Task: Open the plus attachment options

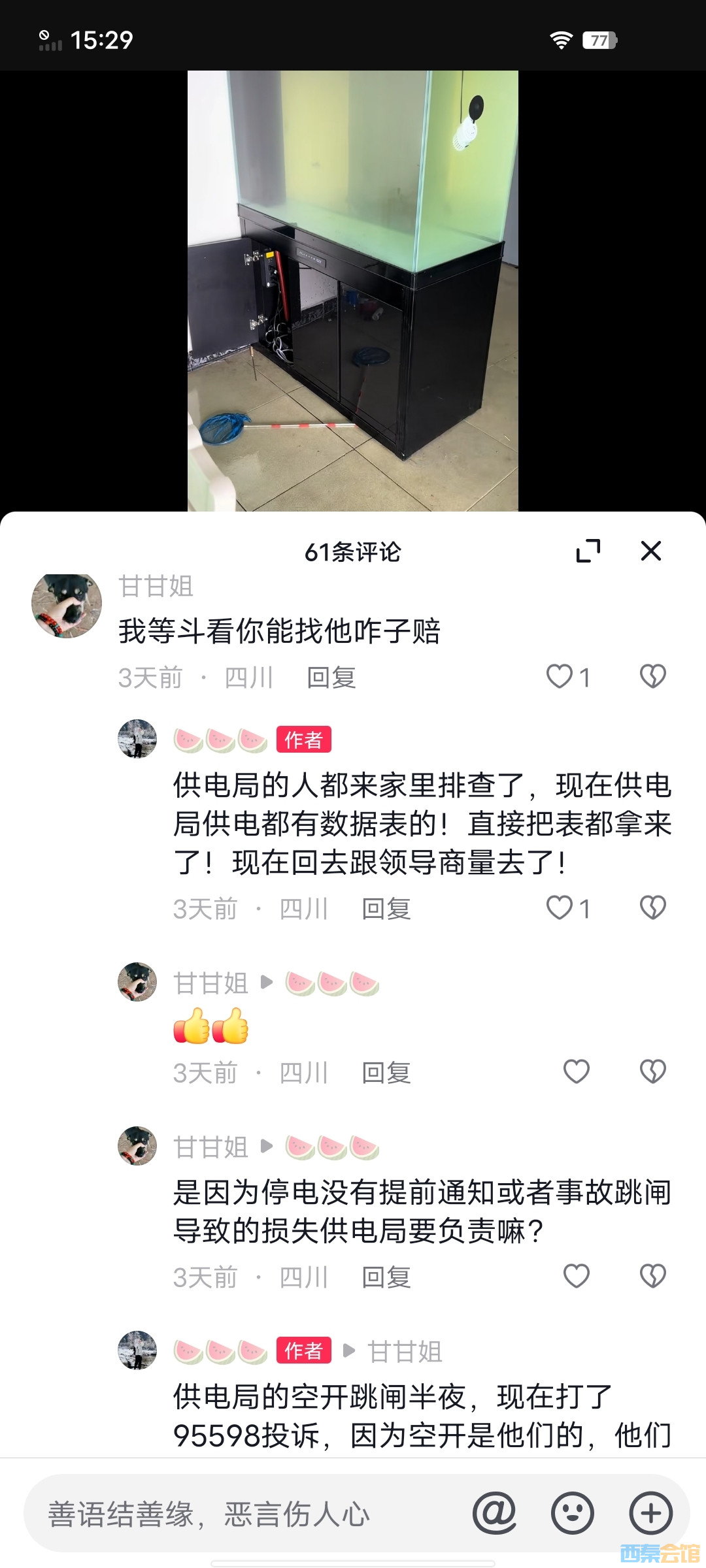Action: tap(650, 1513)
